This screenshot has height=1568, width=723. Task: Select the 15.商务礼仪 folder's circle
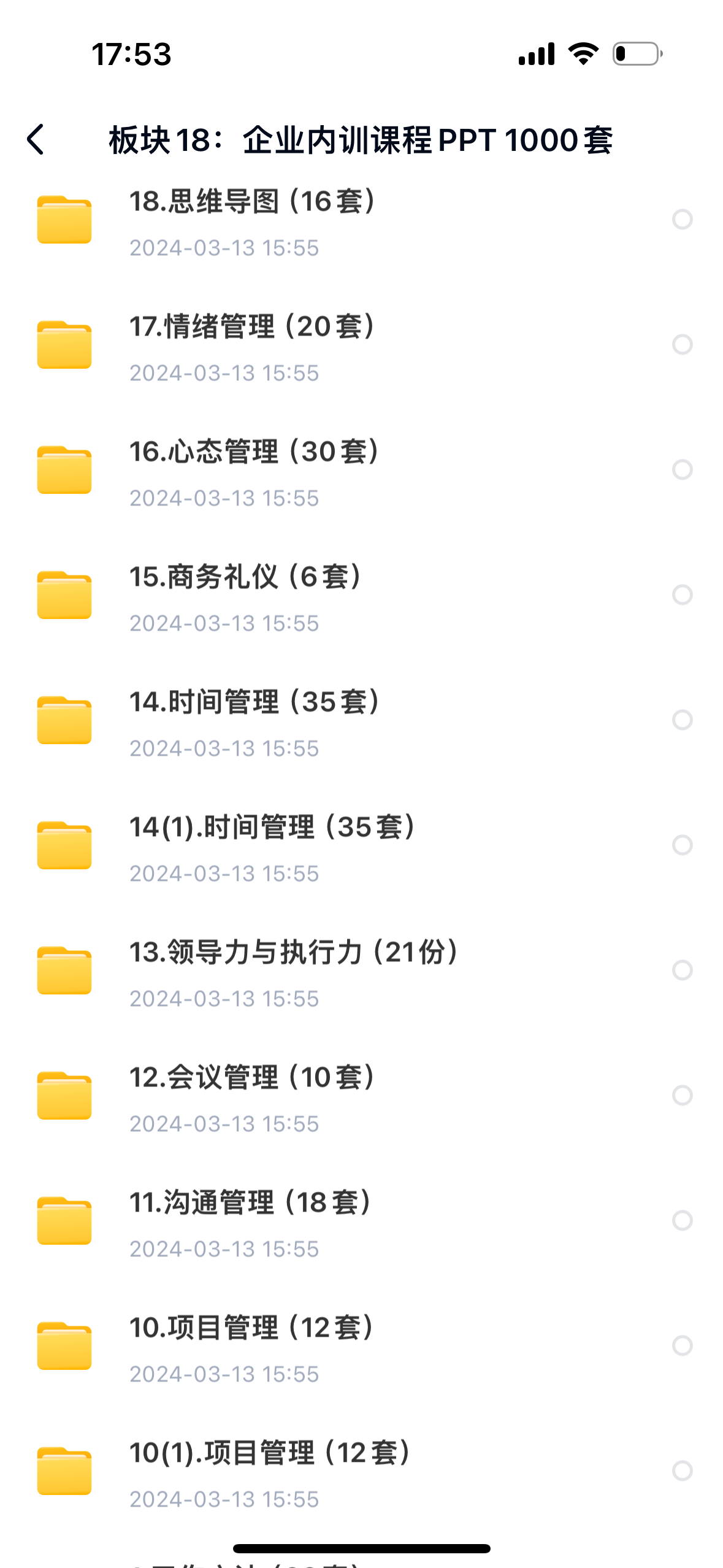[x=682, y=594]
